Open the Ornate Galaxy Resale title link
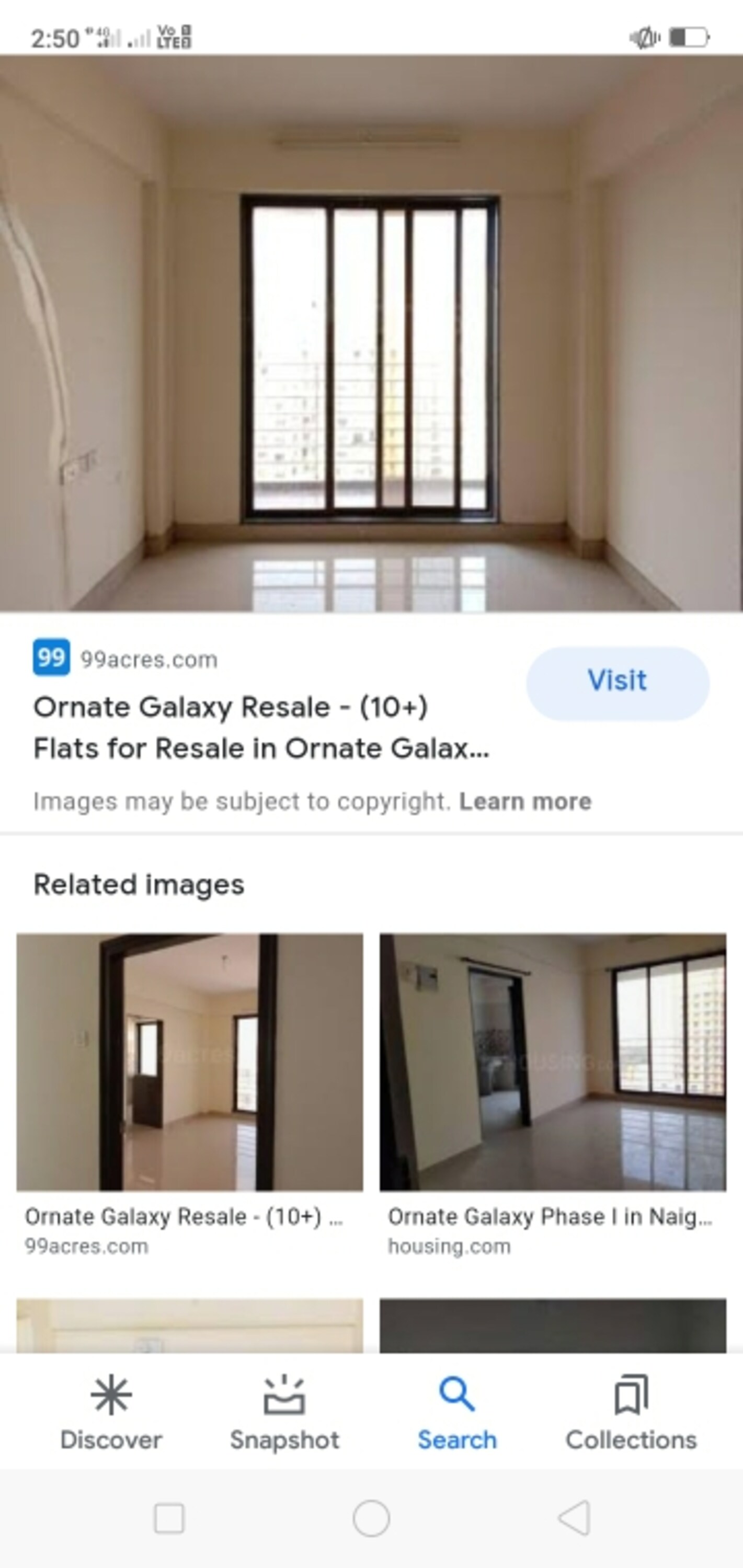 point(261,728)
